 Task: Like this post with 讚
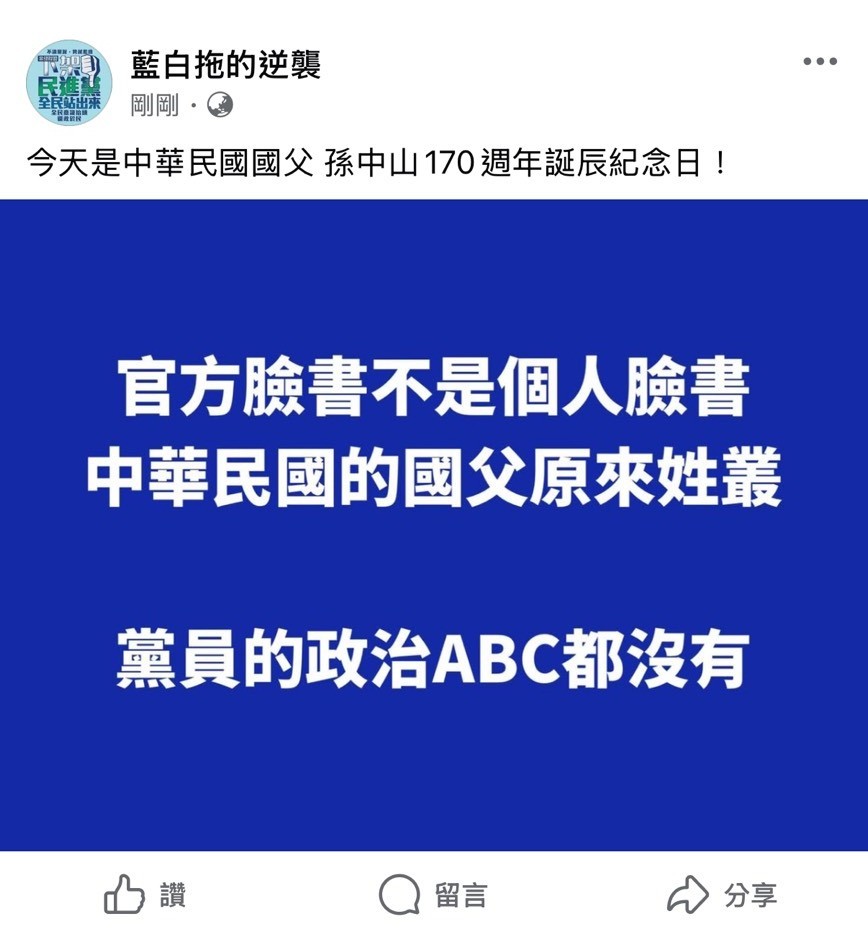point(145,895)
